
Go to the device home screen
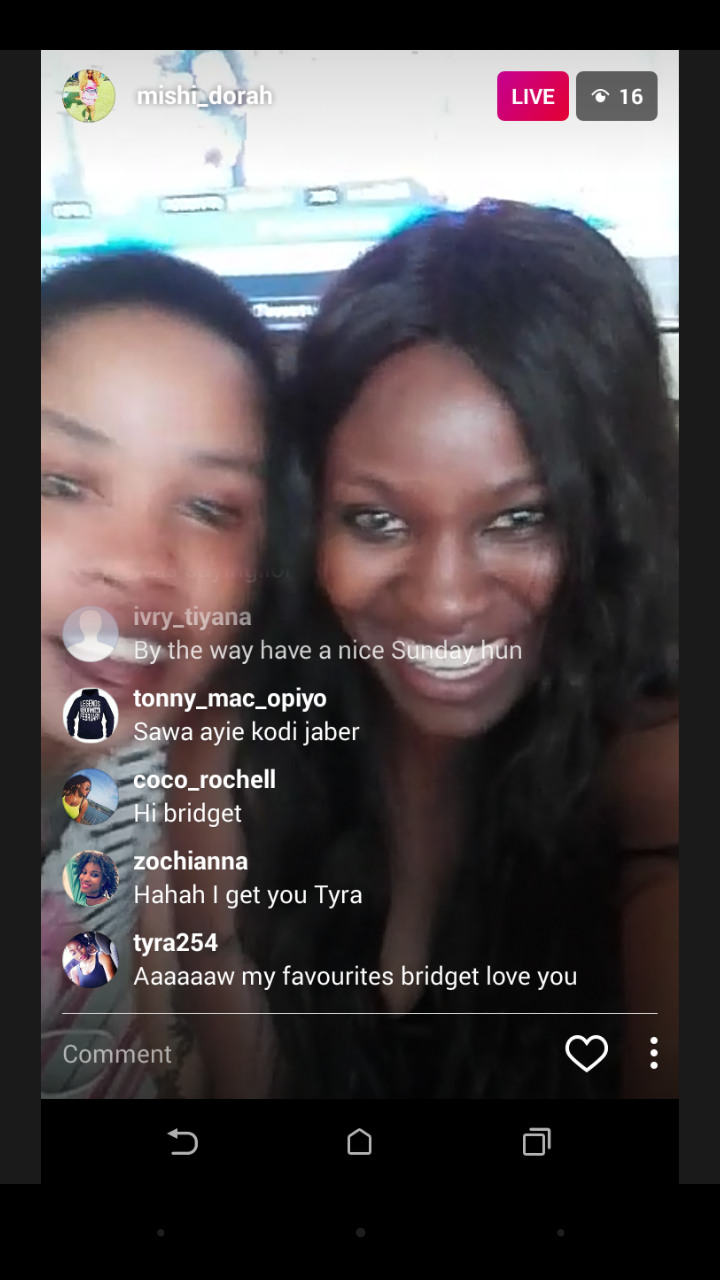pos(359,1141)
